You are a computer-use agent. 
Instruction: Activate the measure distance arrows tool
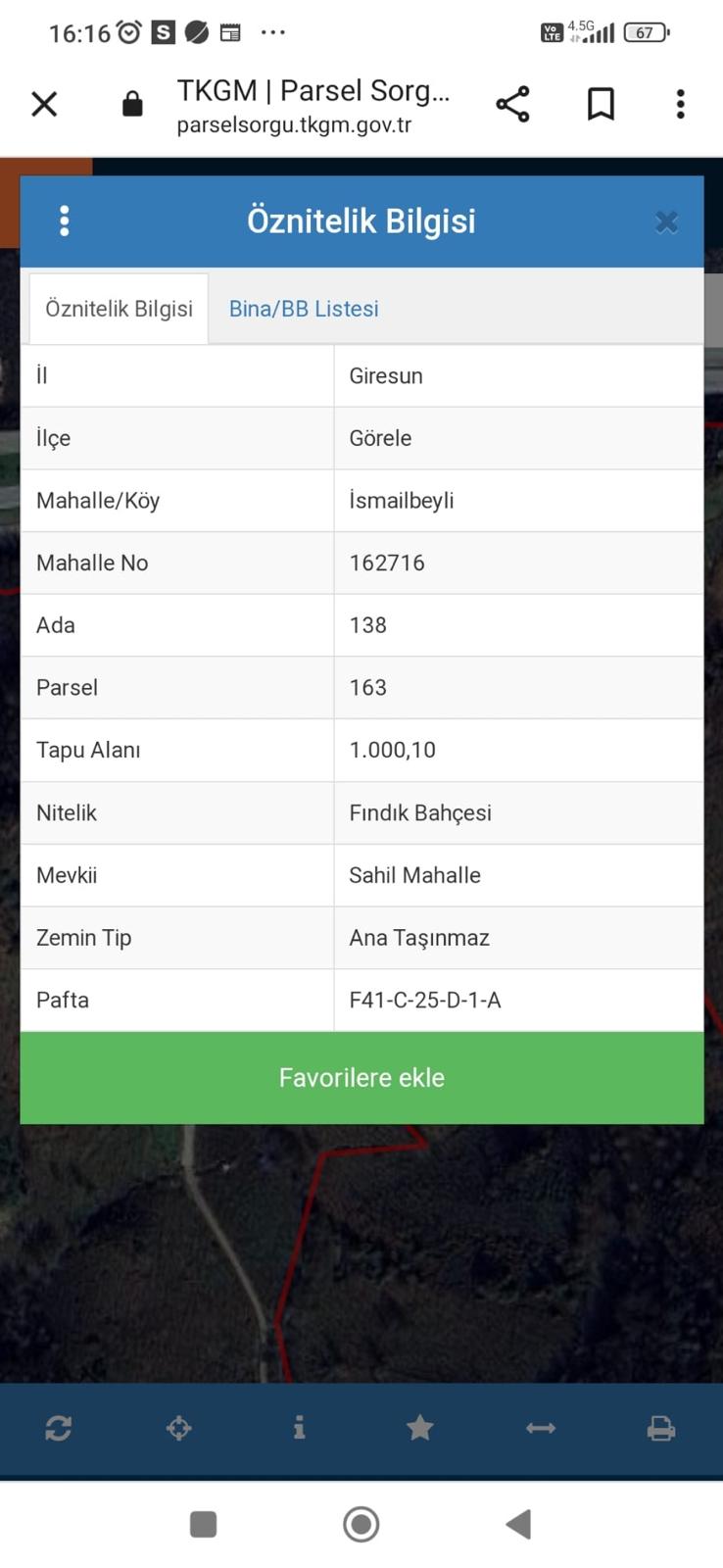pos(541,1429)
